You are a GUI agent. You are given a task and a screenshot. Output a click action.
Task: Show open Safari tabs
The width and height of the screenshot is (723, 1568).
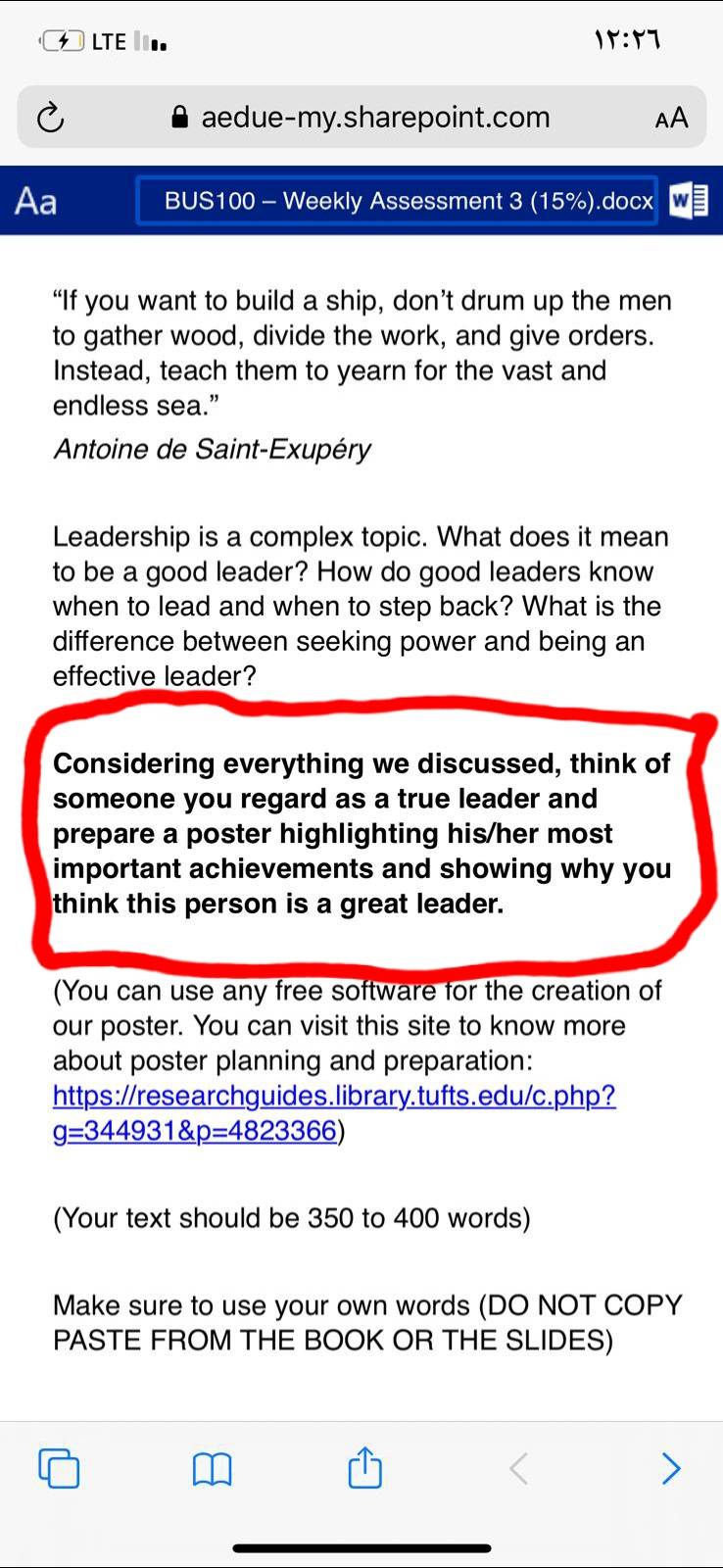(59, 1468)
